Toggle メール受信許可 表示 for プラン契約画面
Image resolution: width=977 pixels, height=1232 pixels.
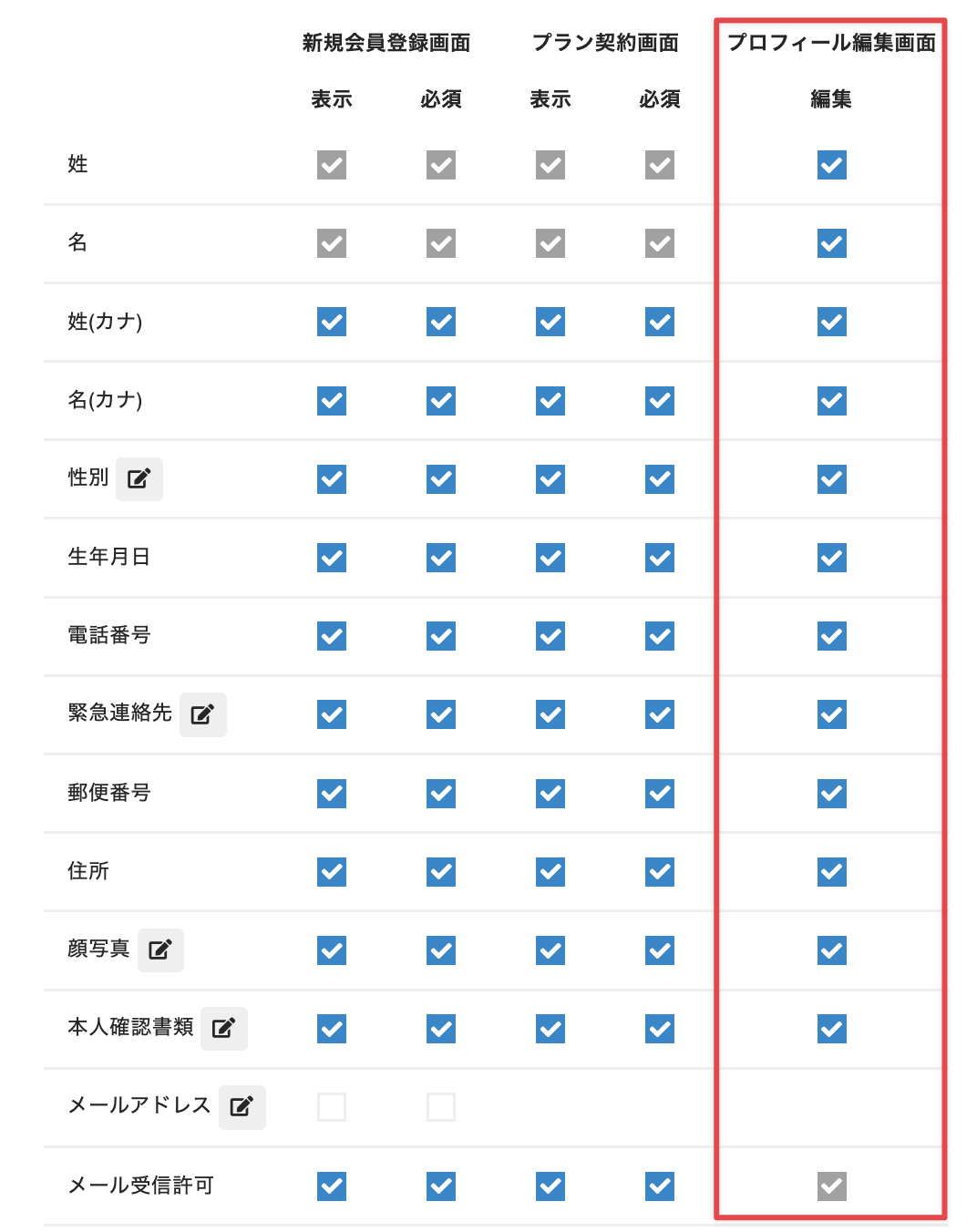(x=550, y=1186)
